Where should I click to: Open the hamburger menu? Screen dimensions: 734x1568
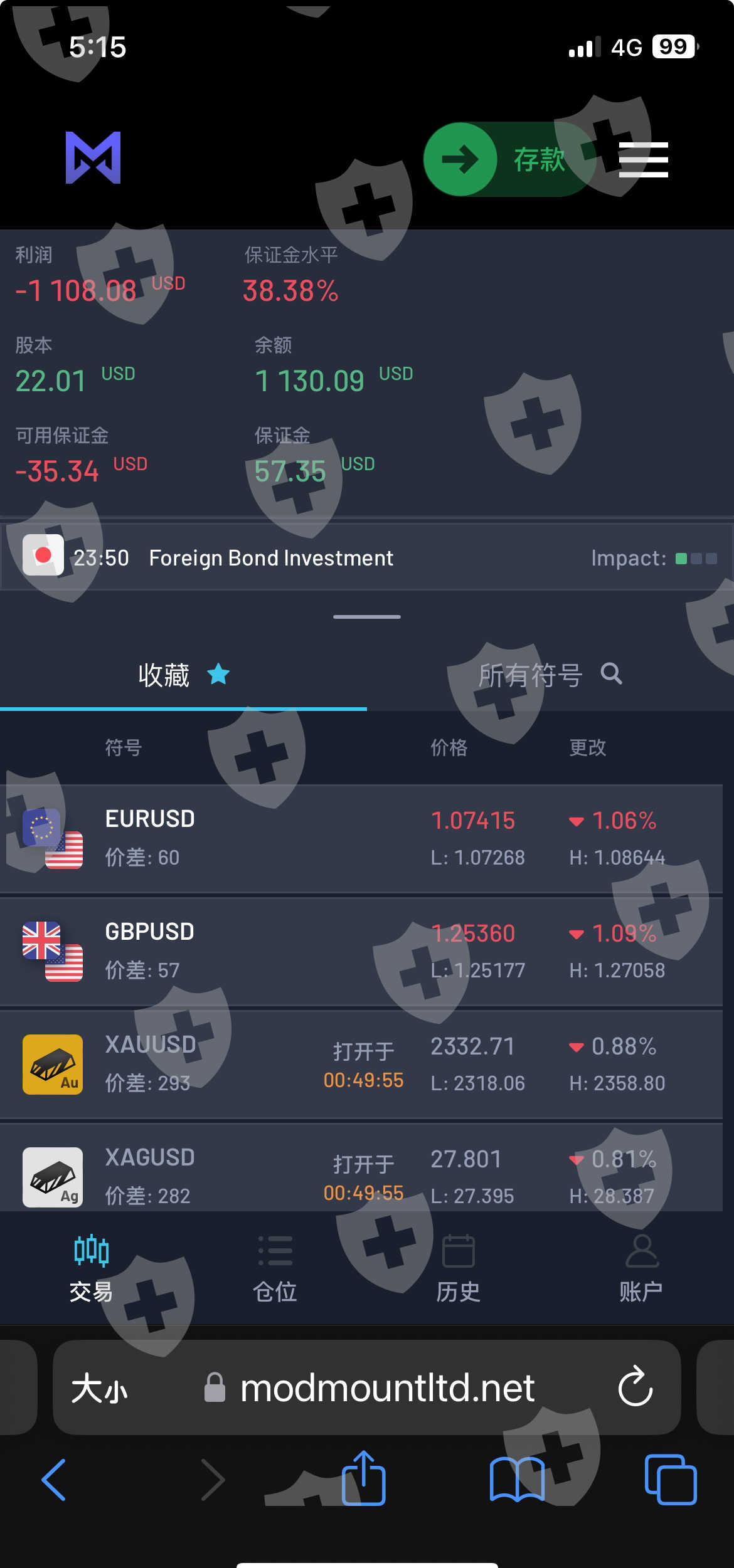coord(643,160)
